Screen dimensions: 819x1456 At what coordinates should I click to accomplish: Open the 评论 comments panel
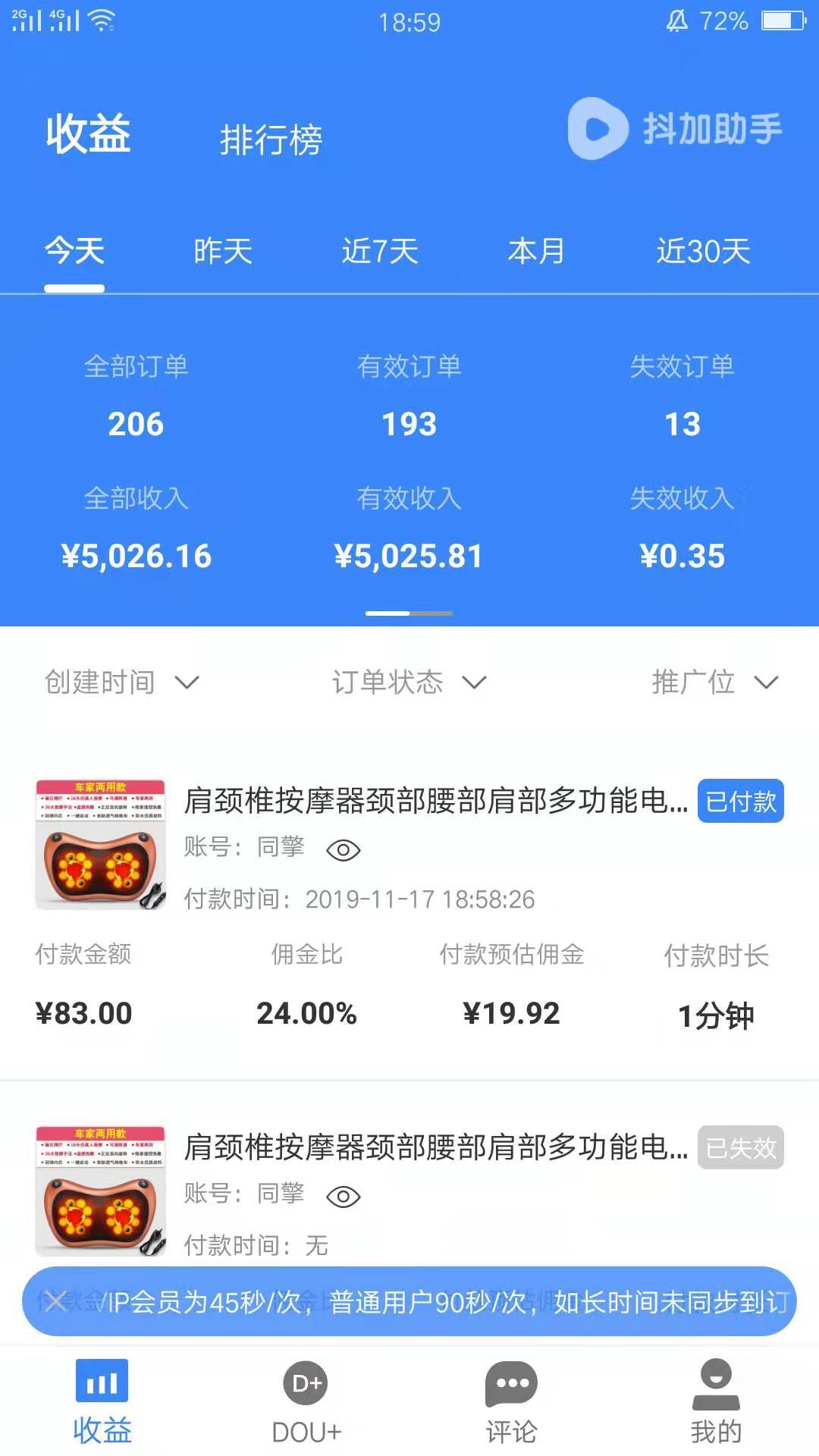[511, 1403]
